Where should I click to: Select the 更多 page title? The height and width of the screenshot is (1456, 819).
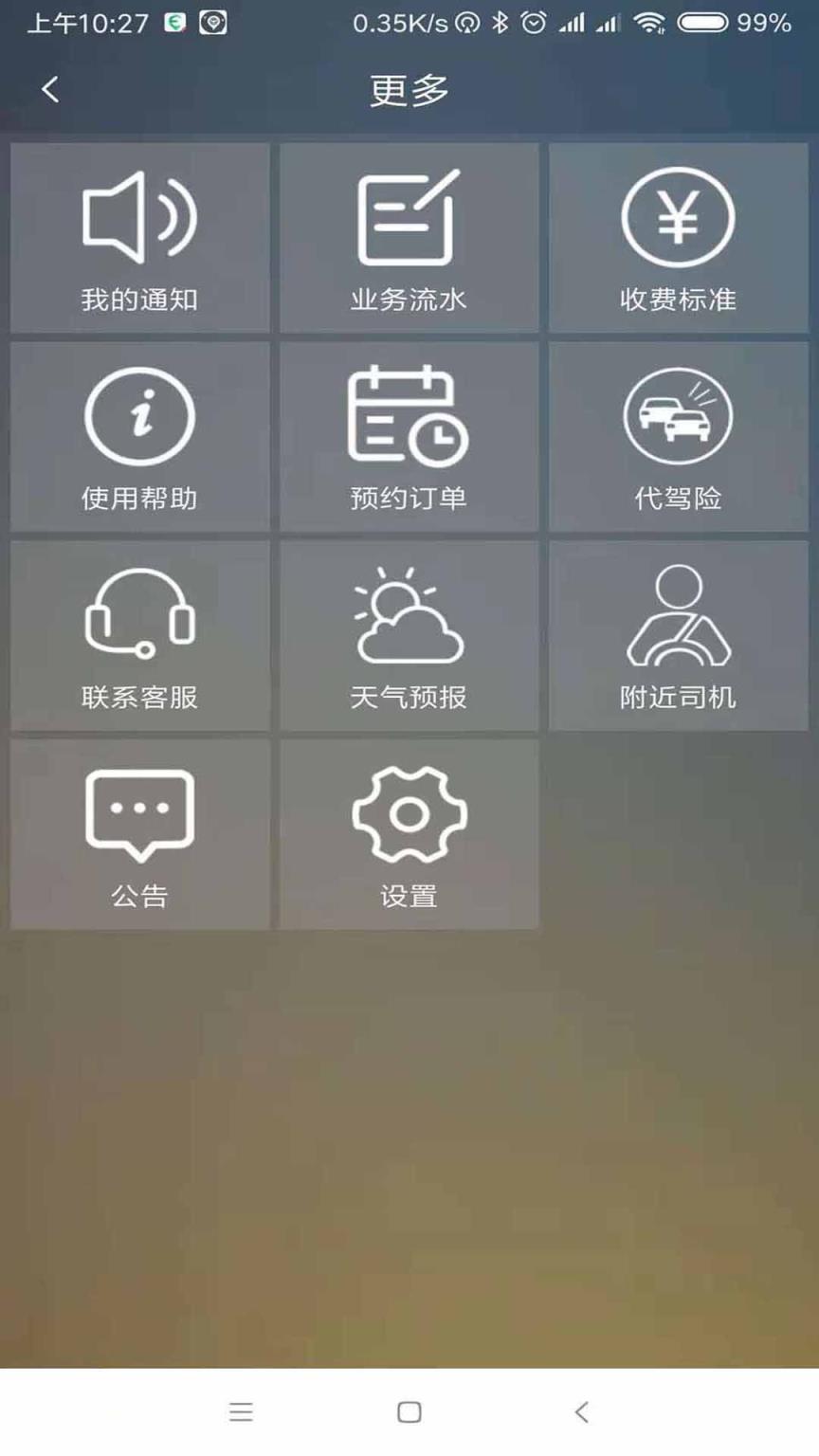tap(408, 88)
